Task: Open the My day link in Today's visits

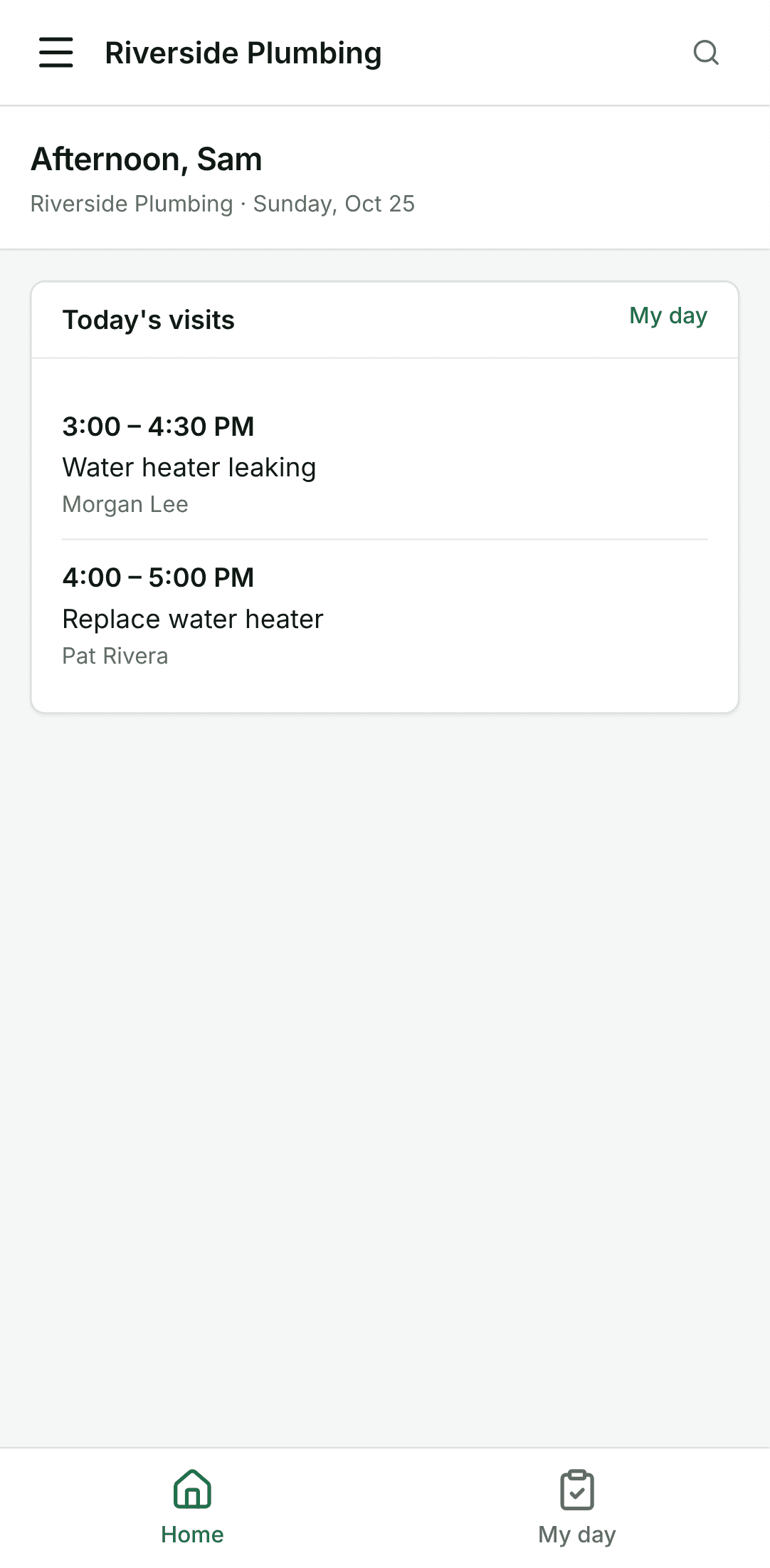Action: pyautogui.click(x=668, y=315)
